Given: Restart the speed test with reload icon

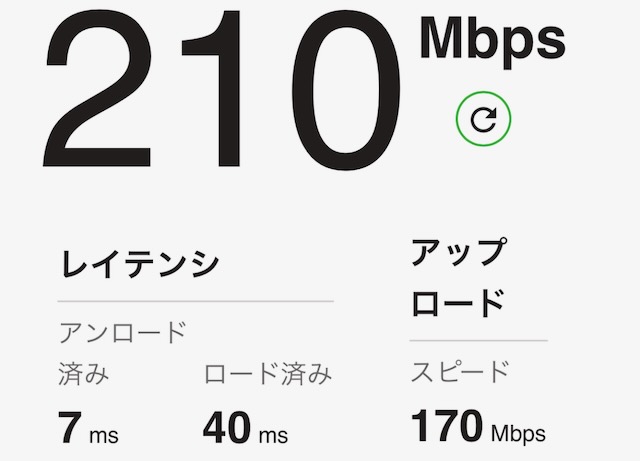Looking at the screenshot, I should (483, 120).
